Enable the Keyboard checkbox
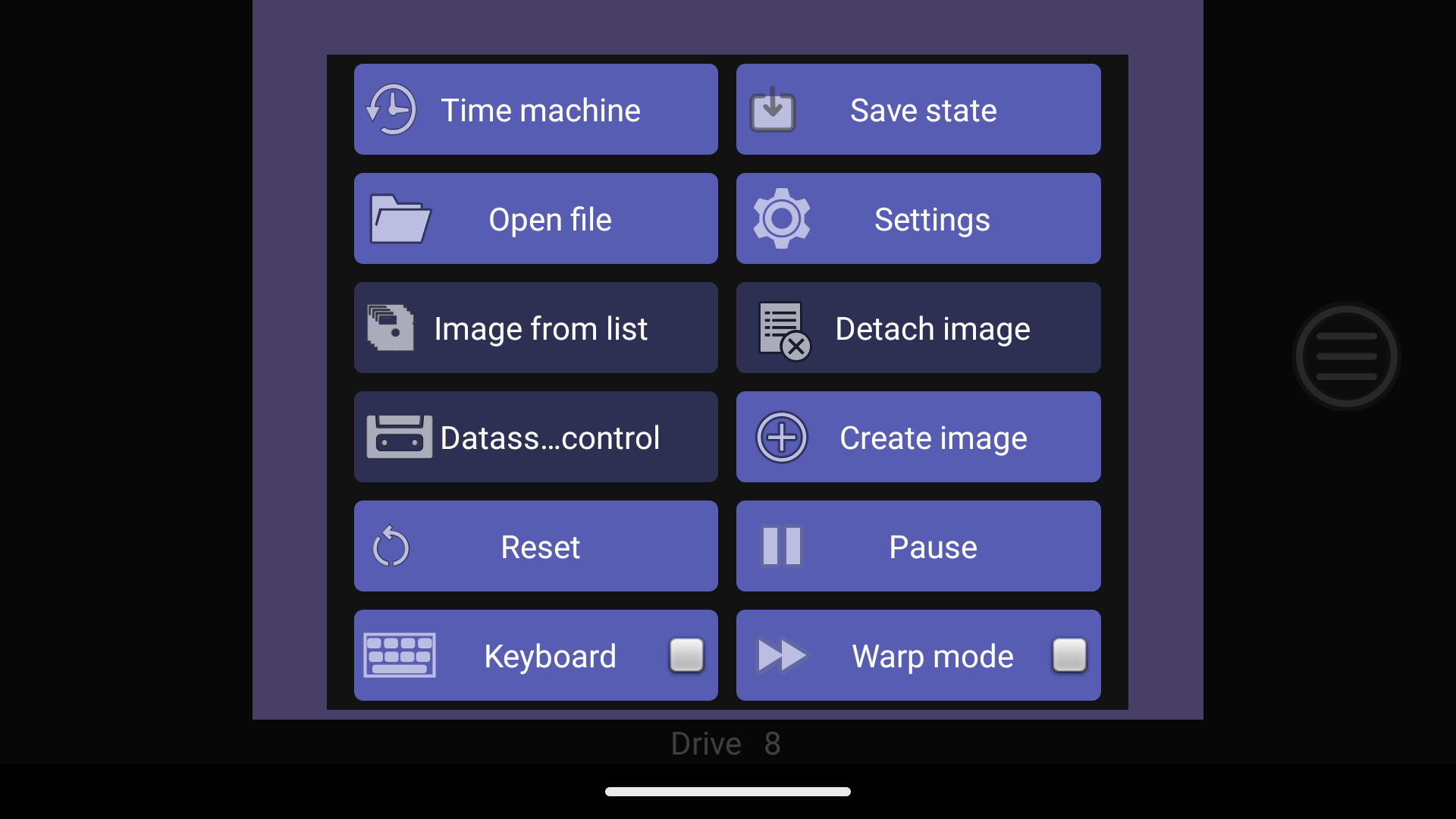This screenshot has width=1456, height=819. click(x=686, y=655)
